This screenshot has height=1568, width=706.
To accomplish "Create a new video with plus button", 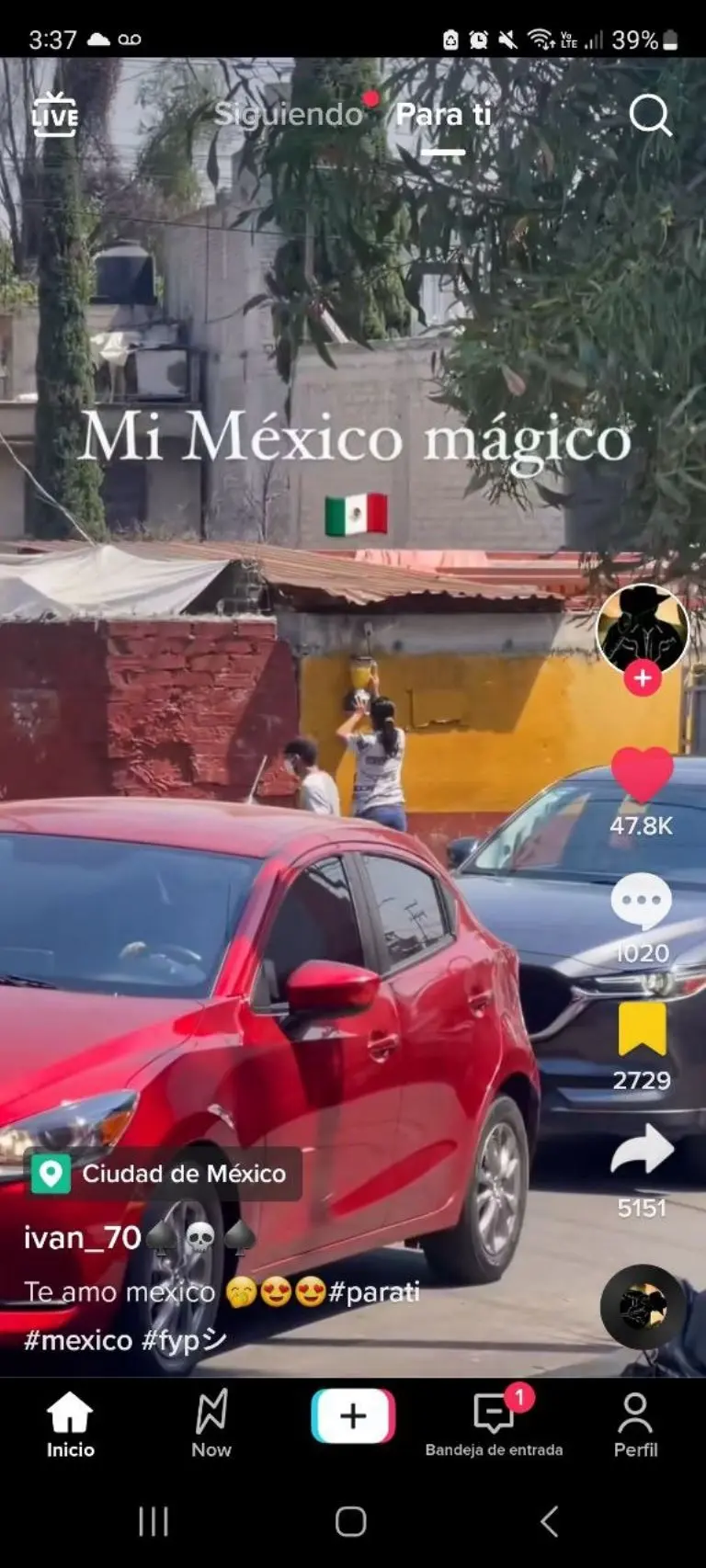I will 353,1416.
